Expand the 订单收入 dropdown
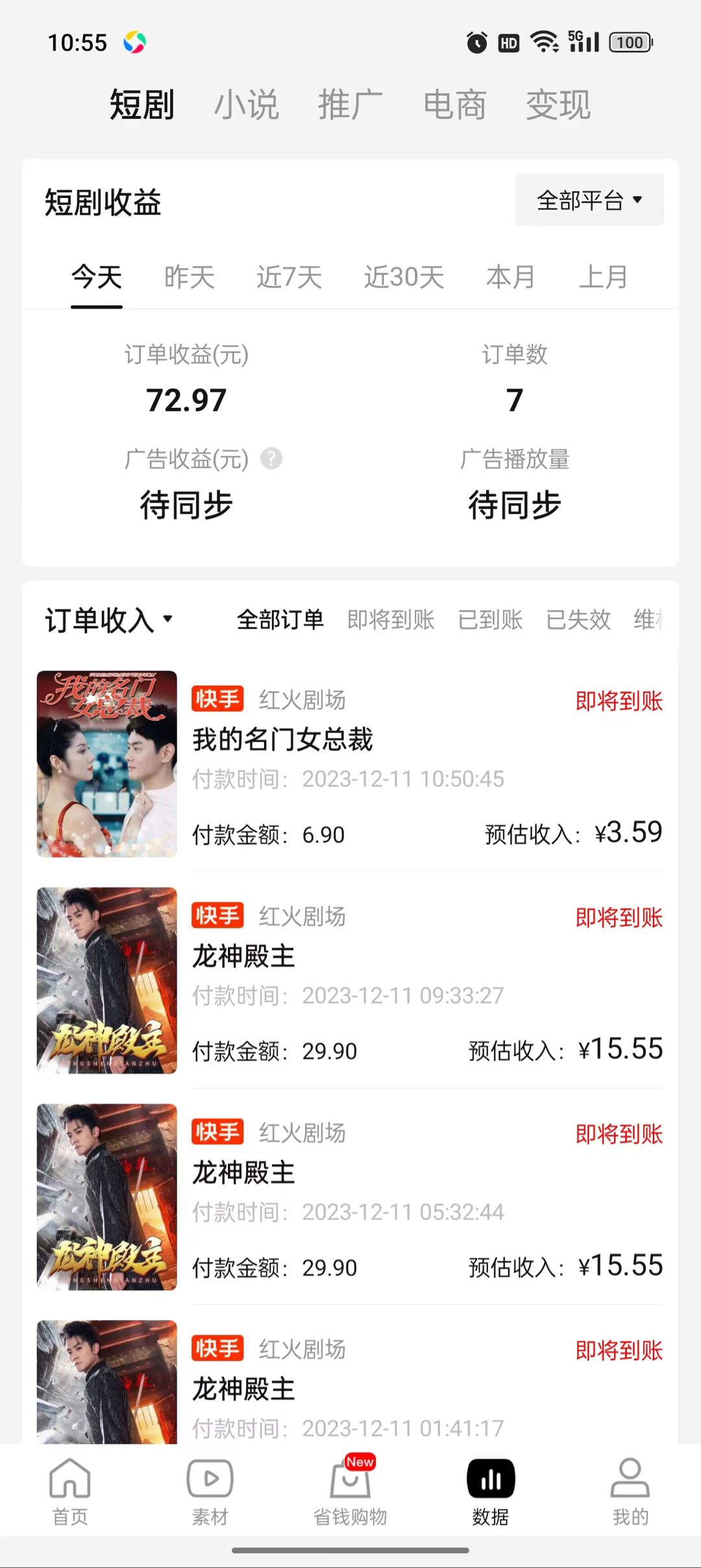Image resolution: width=701 pixels, height=1568 pixels. [x=109, y=620]
